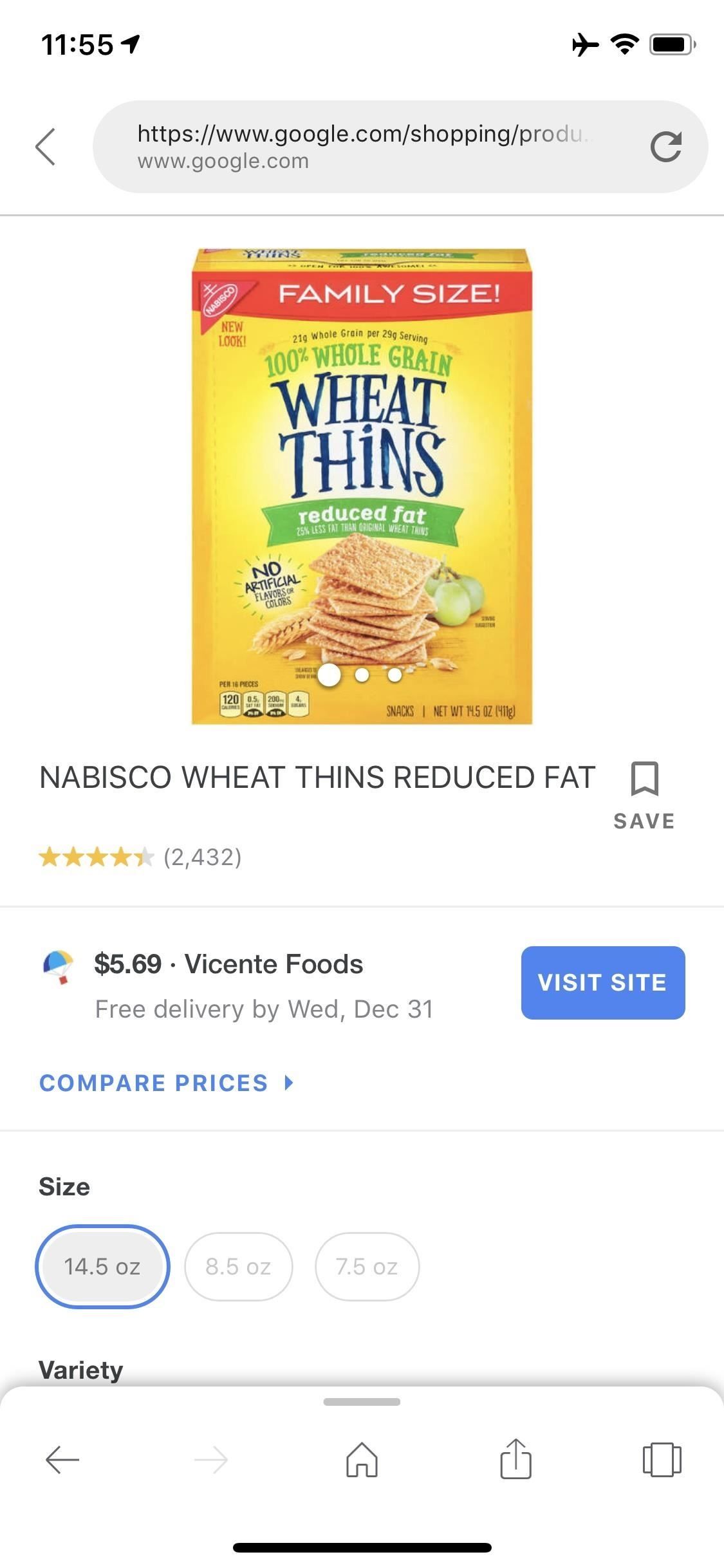Screen dimensions: 724x1568
Task: Choose the 8.5 oz size chip
Action: click(238, 1266)
